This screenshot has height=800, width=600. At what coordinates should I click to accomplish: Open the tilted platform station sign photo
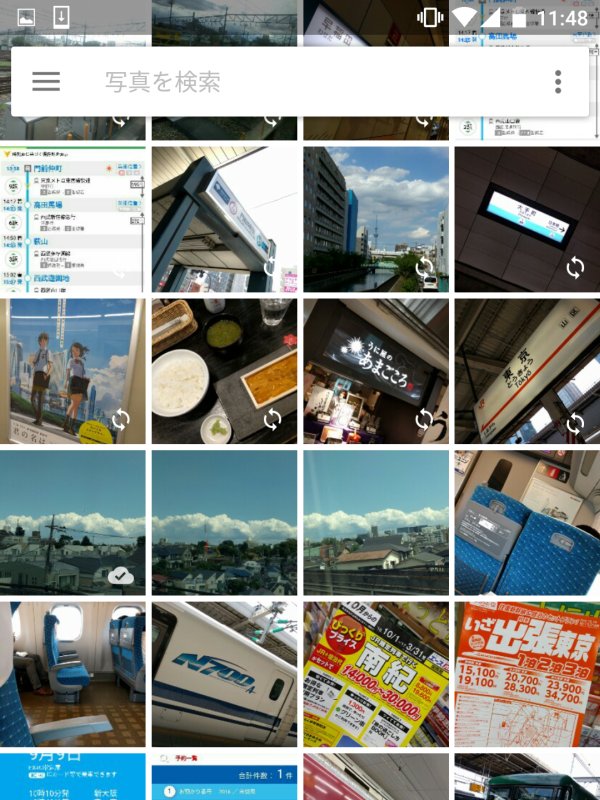point(224,220)
